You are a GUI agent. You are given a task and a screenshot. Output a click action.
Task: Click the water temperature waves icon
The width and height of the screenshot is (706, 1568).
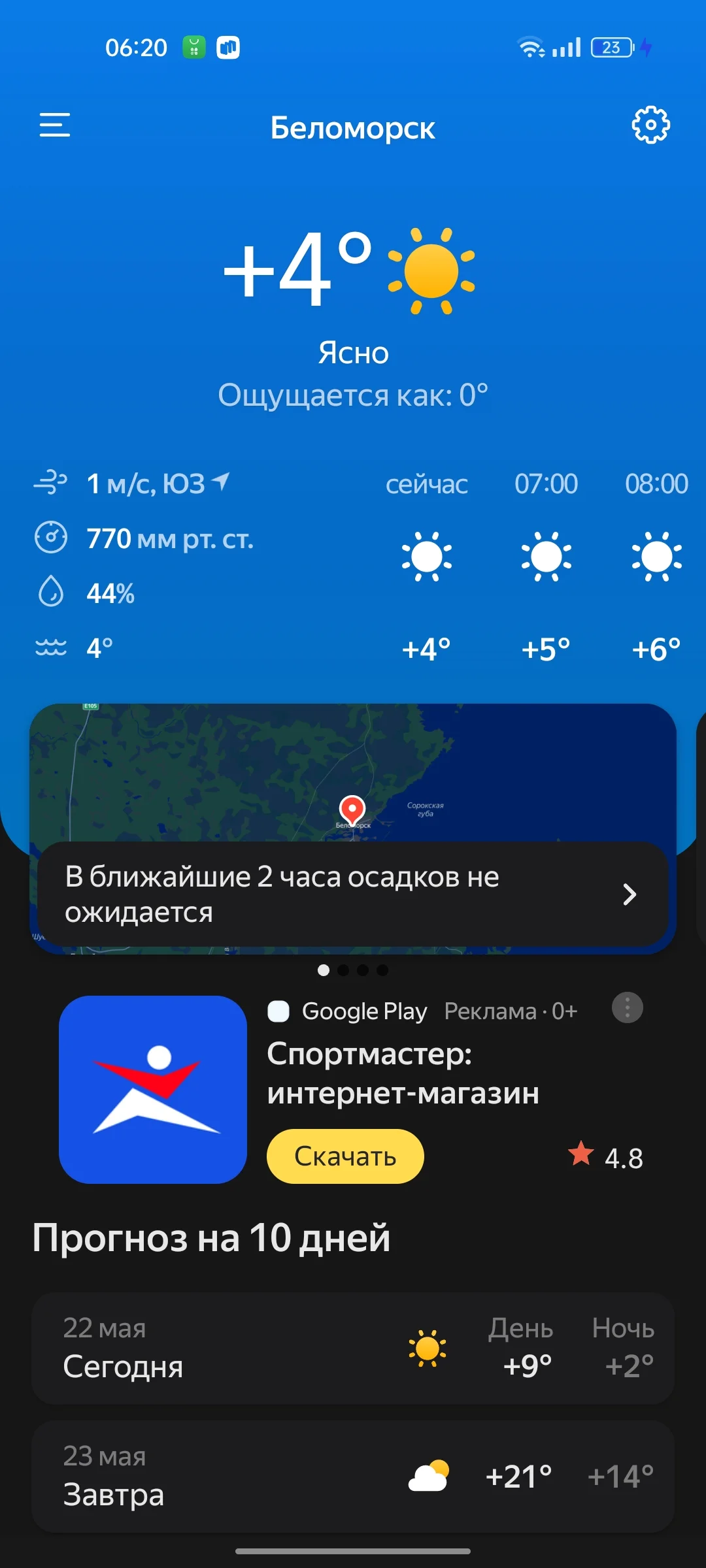coord(51,645)
